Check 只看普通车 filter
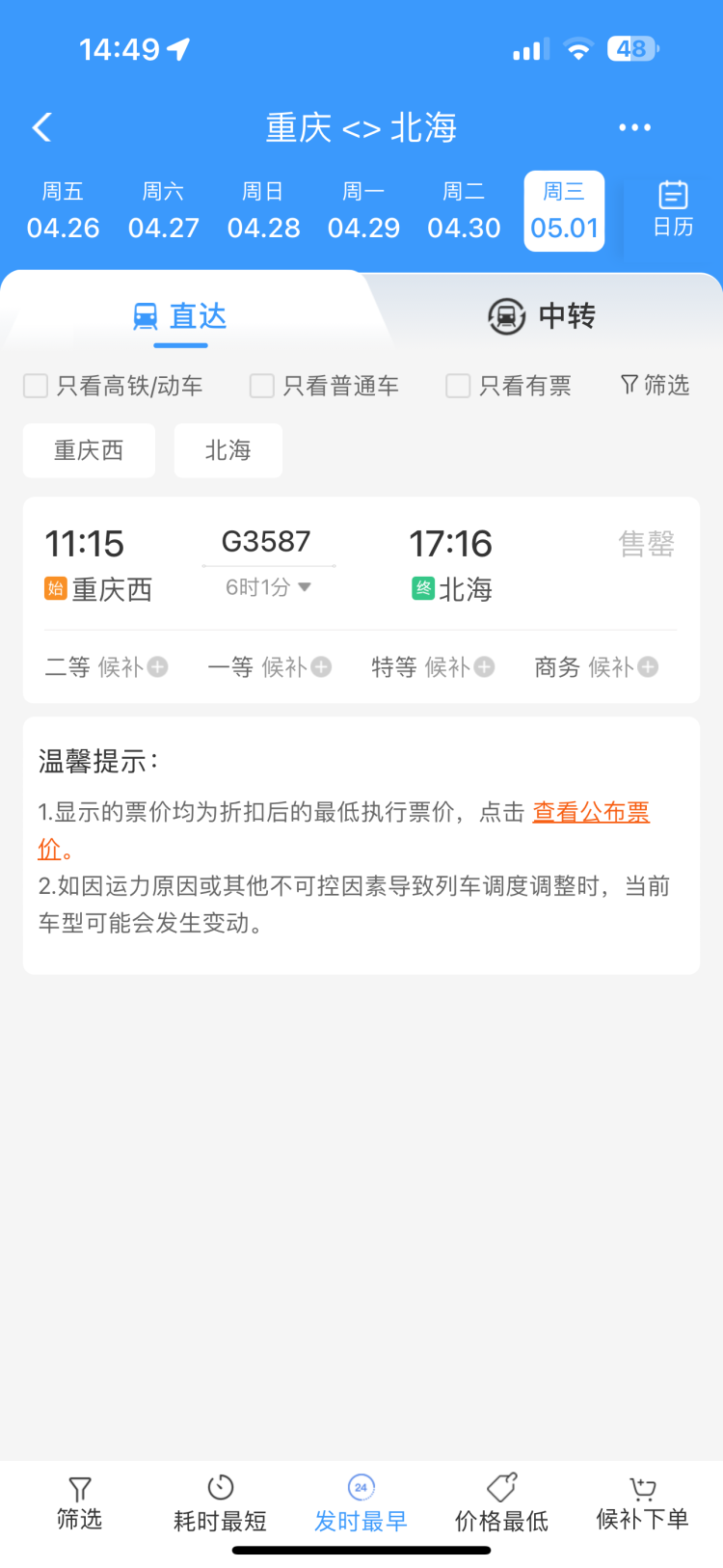 click(261, 386)
